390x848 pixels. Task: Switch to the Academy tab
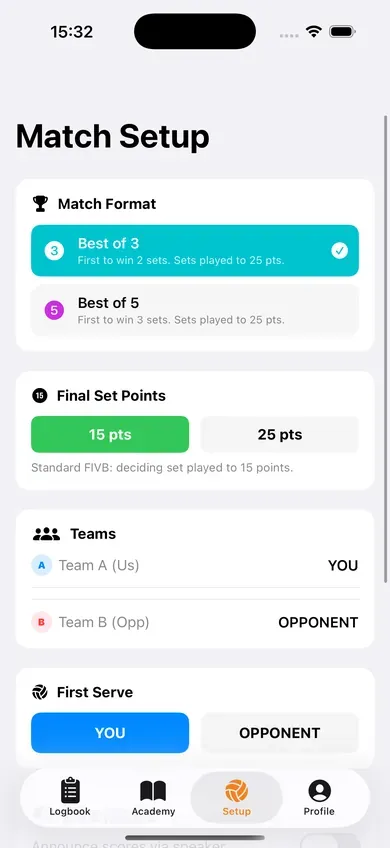pos(153,797)
